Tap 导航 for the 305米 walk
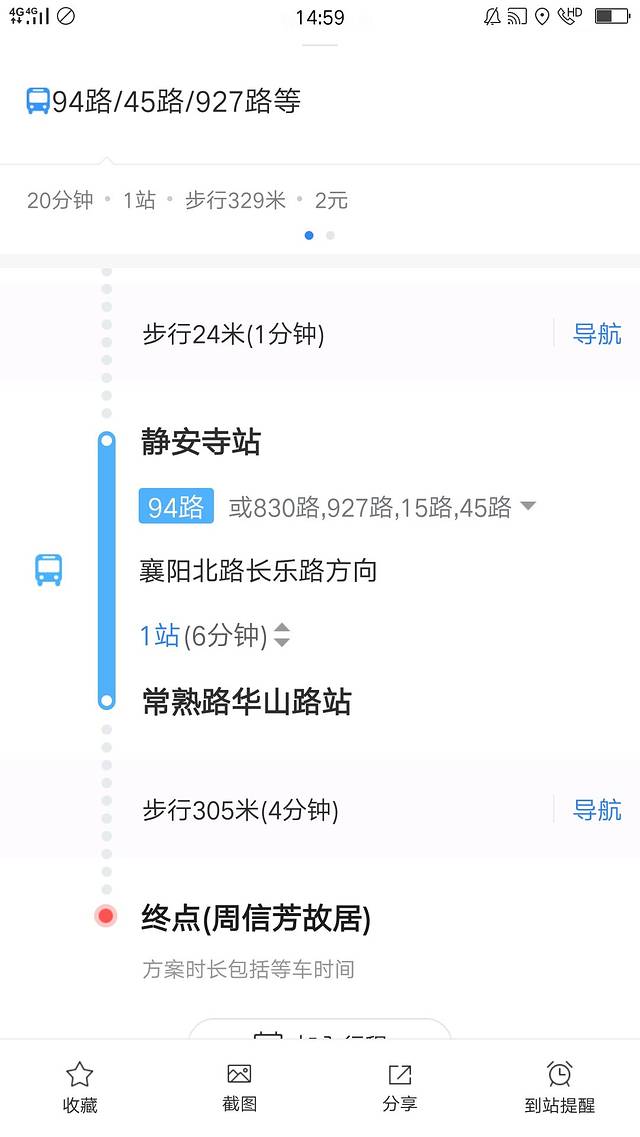Viewport: 640px width, 1137px height. pyautogui.click(x=597, y=810)
